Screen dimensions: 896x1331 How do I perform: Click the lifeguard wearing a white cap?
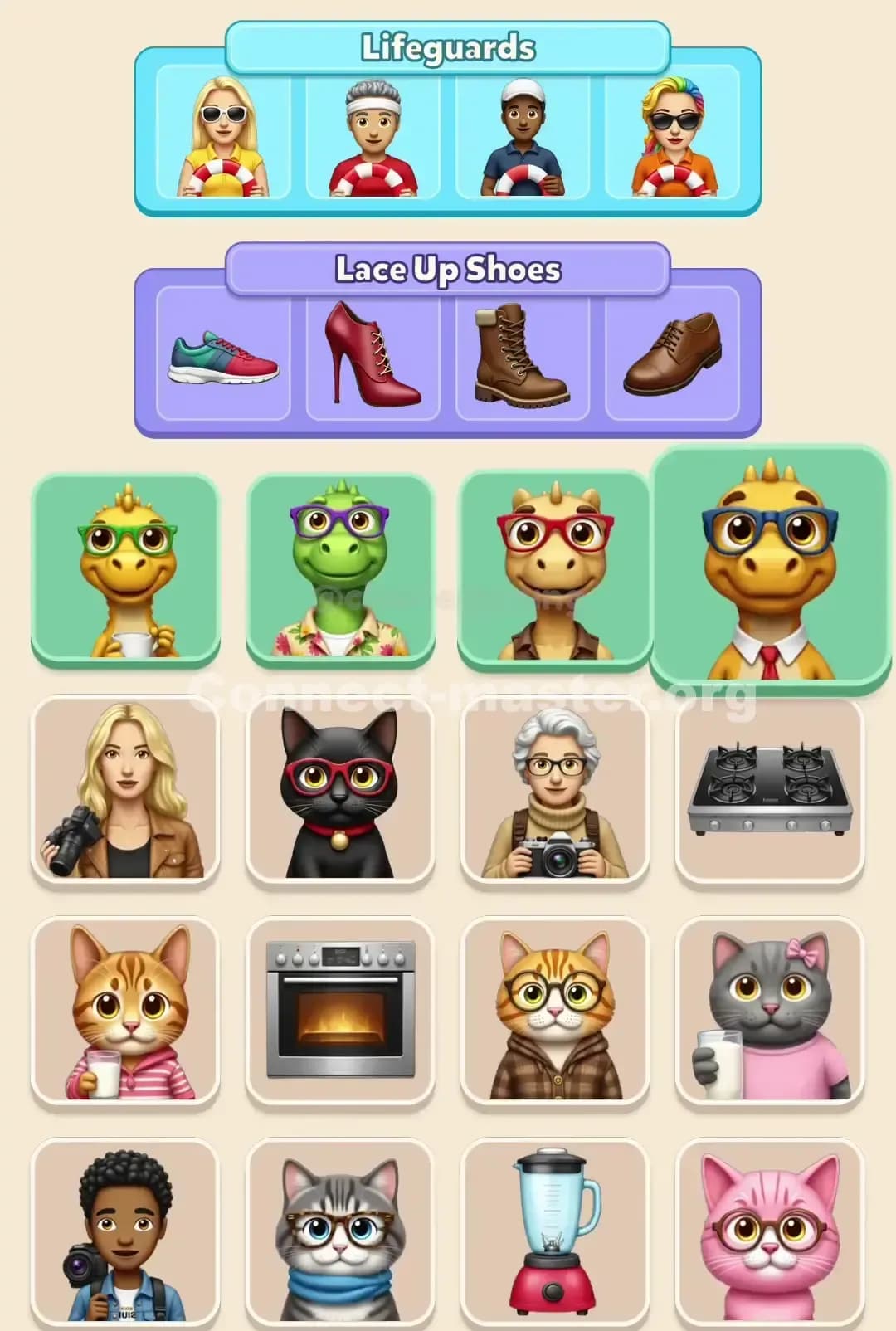click(x=523, y=137)
